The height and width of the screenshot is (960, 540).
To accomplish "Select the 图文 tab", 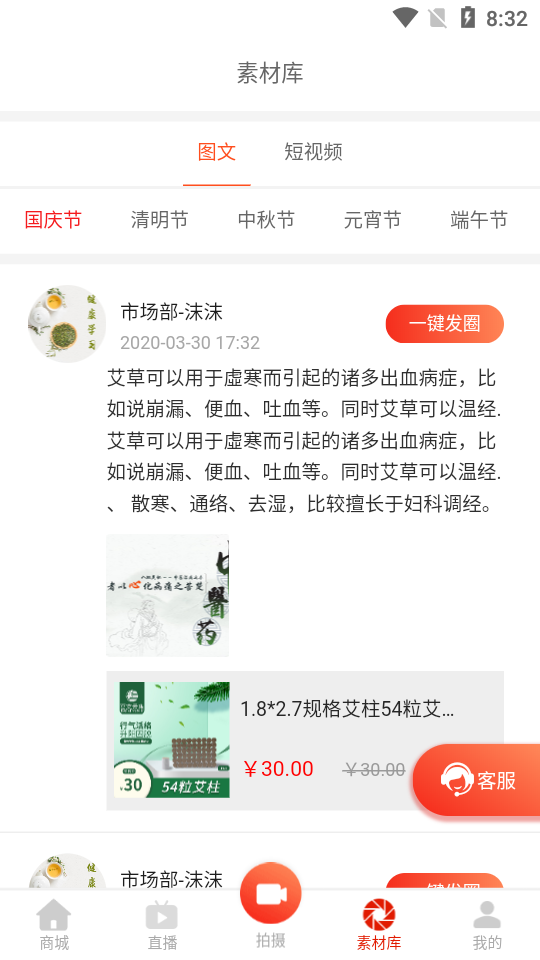I will click(217, 152).
